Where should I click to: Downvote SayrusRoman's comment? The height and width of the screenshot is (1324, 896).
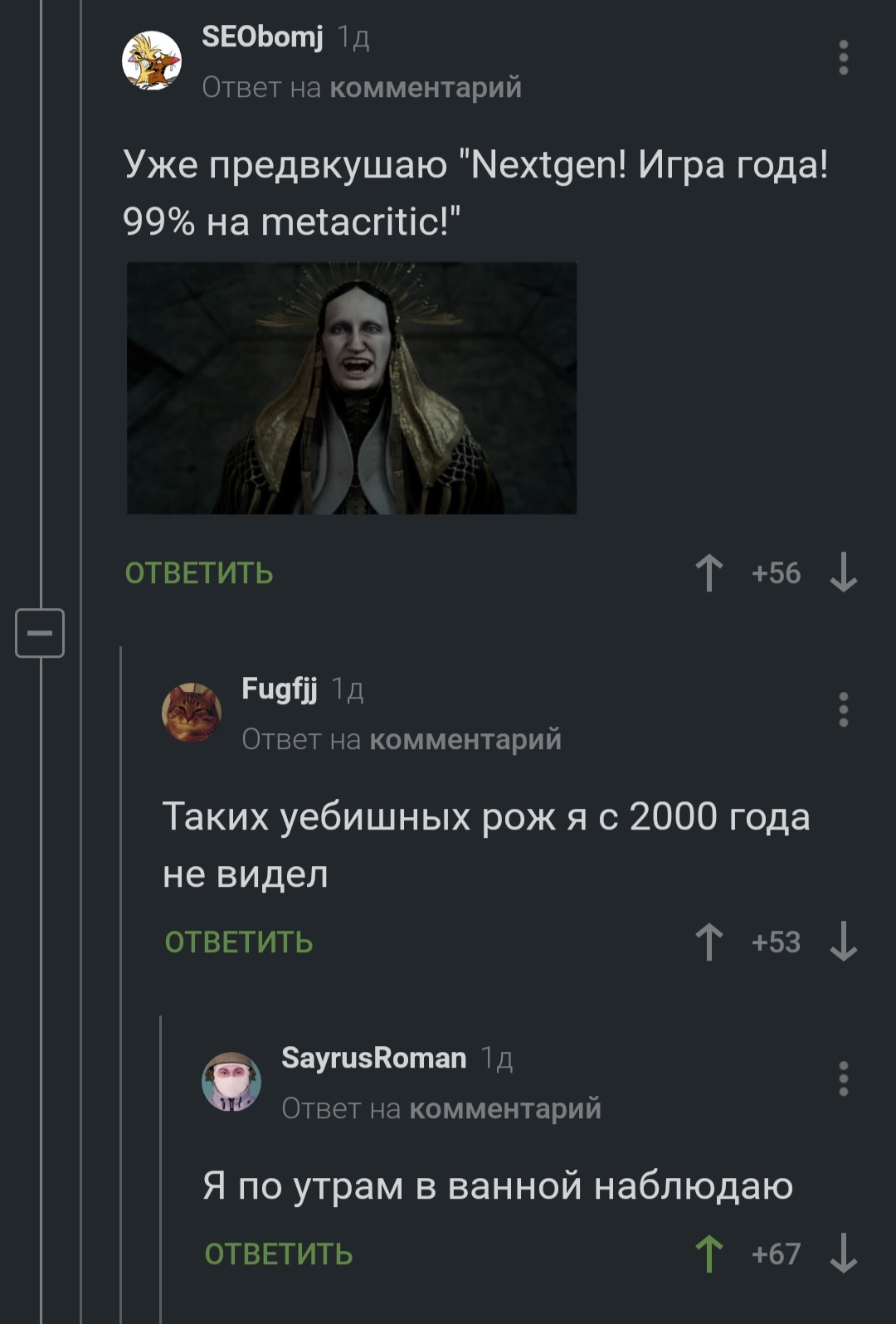[843, 1254]
